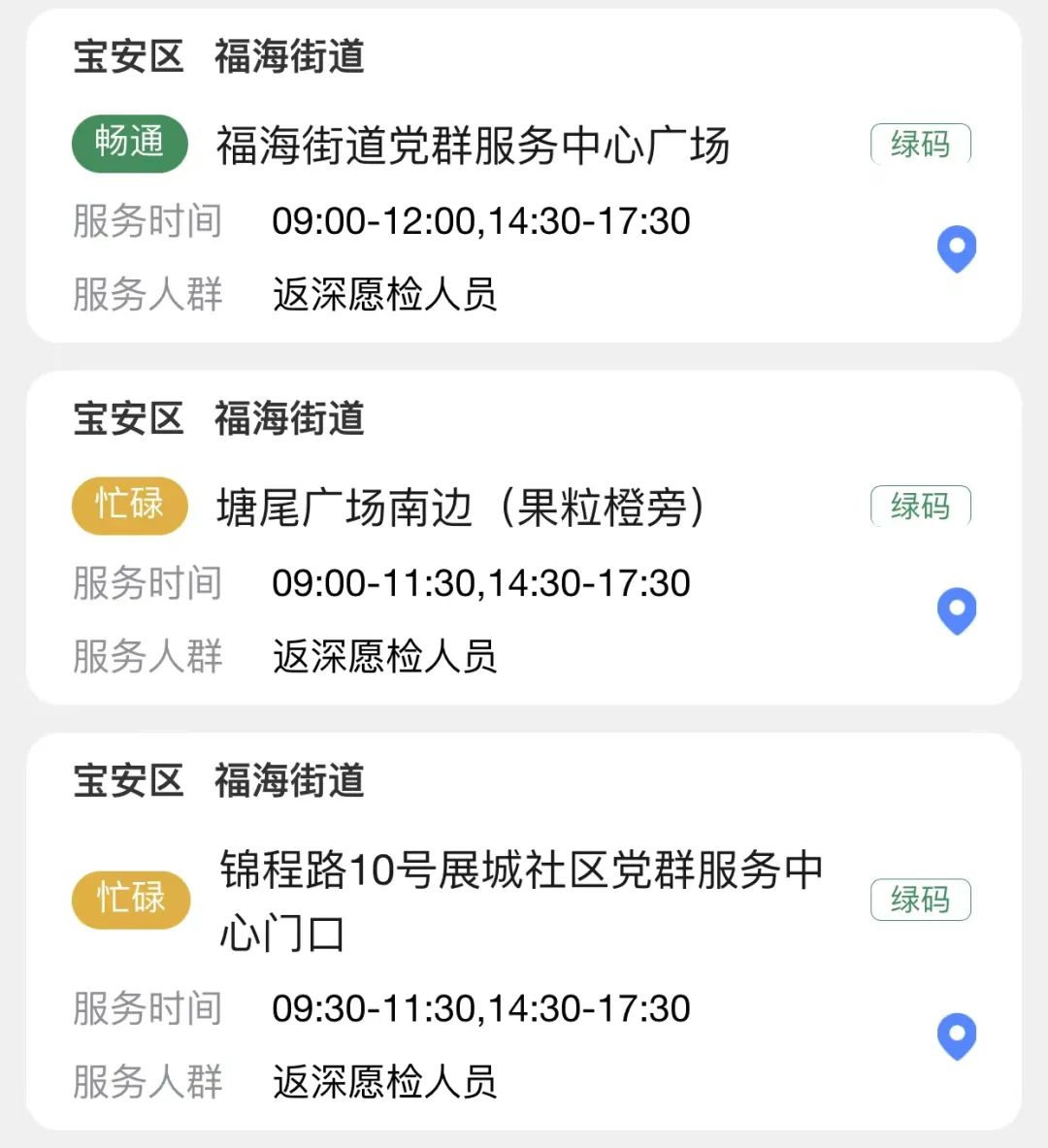
Task: Open map location for 锦程路10号展城社区党群服务中心门口
Action: [956, 1035]
